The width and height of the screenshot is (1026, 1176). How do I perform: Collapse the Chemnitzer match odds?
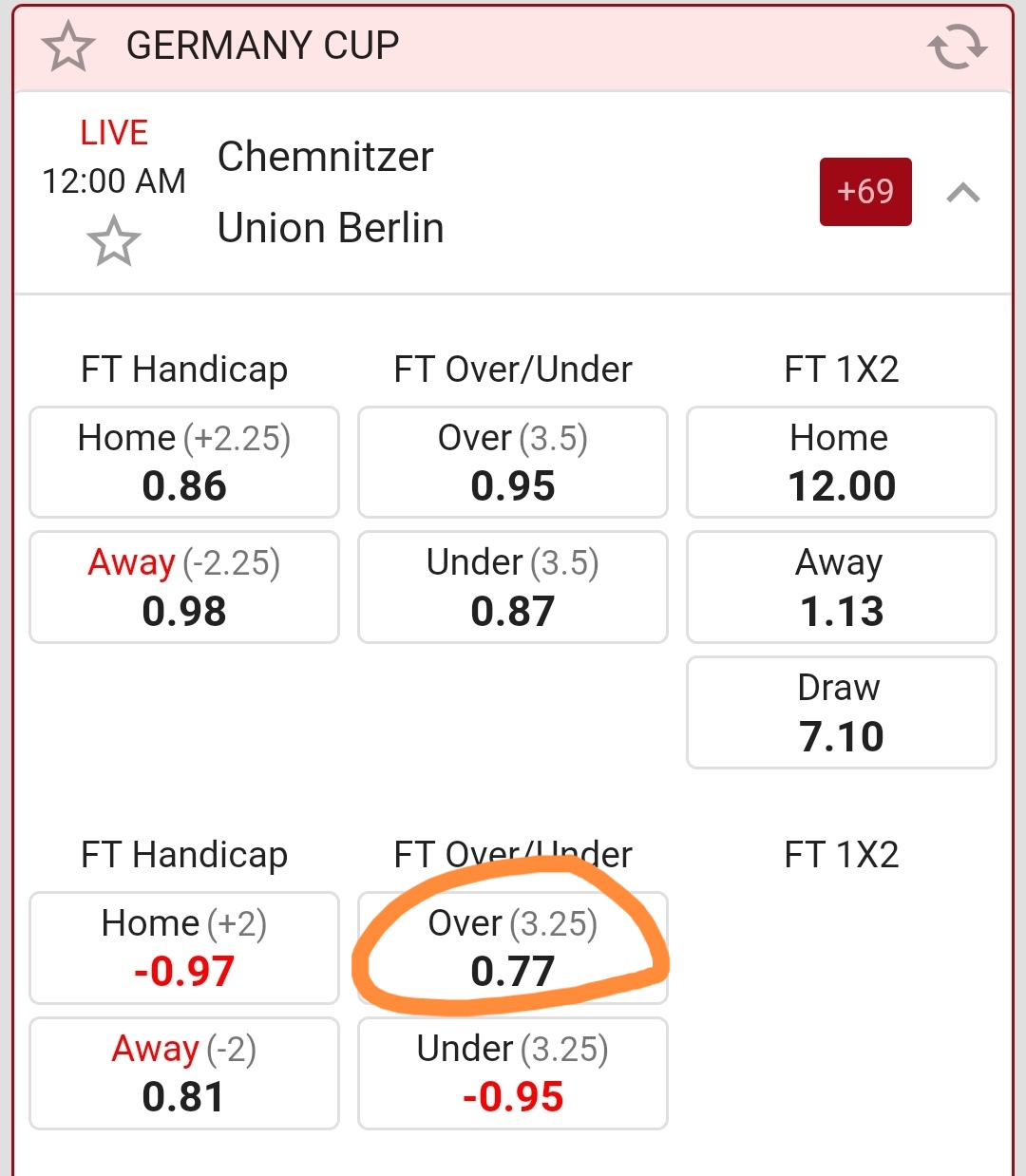[963, 194]
